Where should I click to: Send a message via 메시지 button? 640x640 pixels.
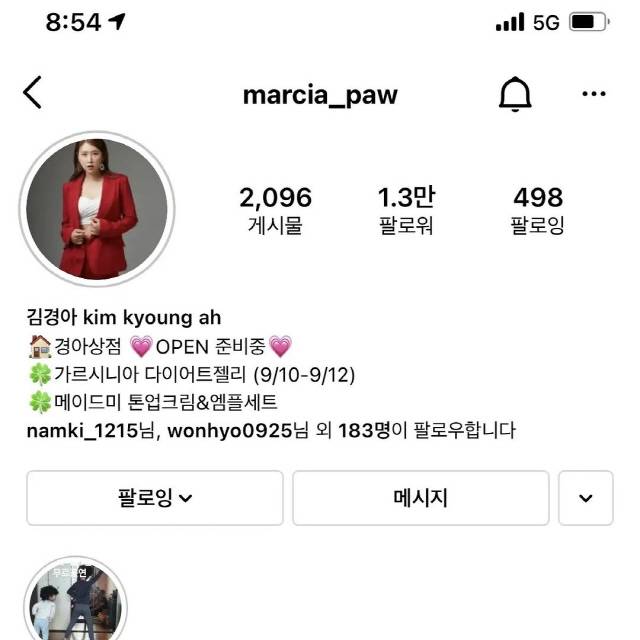[421, 497]
